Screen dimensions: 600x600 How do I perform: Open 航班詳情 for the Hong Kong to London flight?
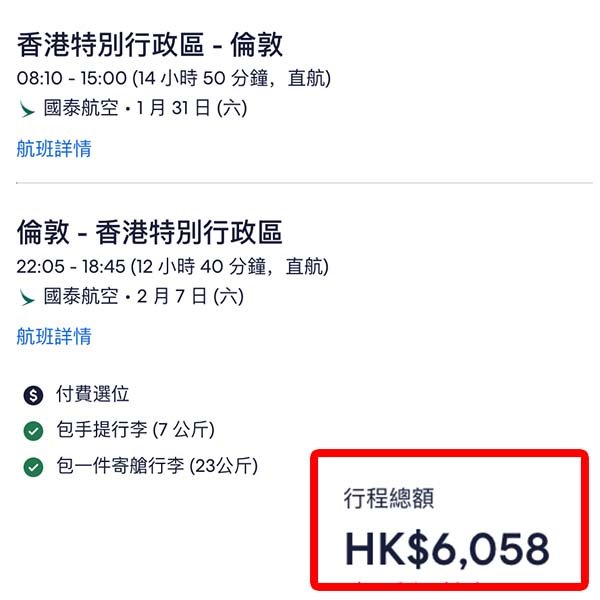[54, 149]
